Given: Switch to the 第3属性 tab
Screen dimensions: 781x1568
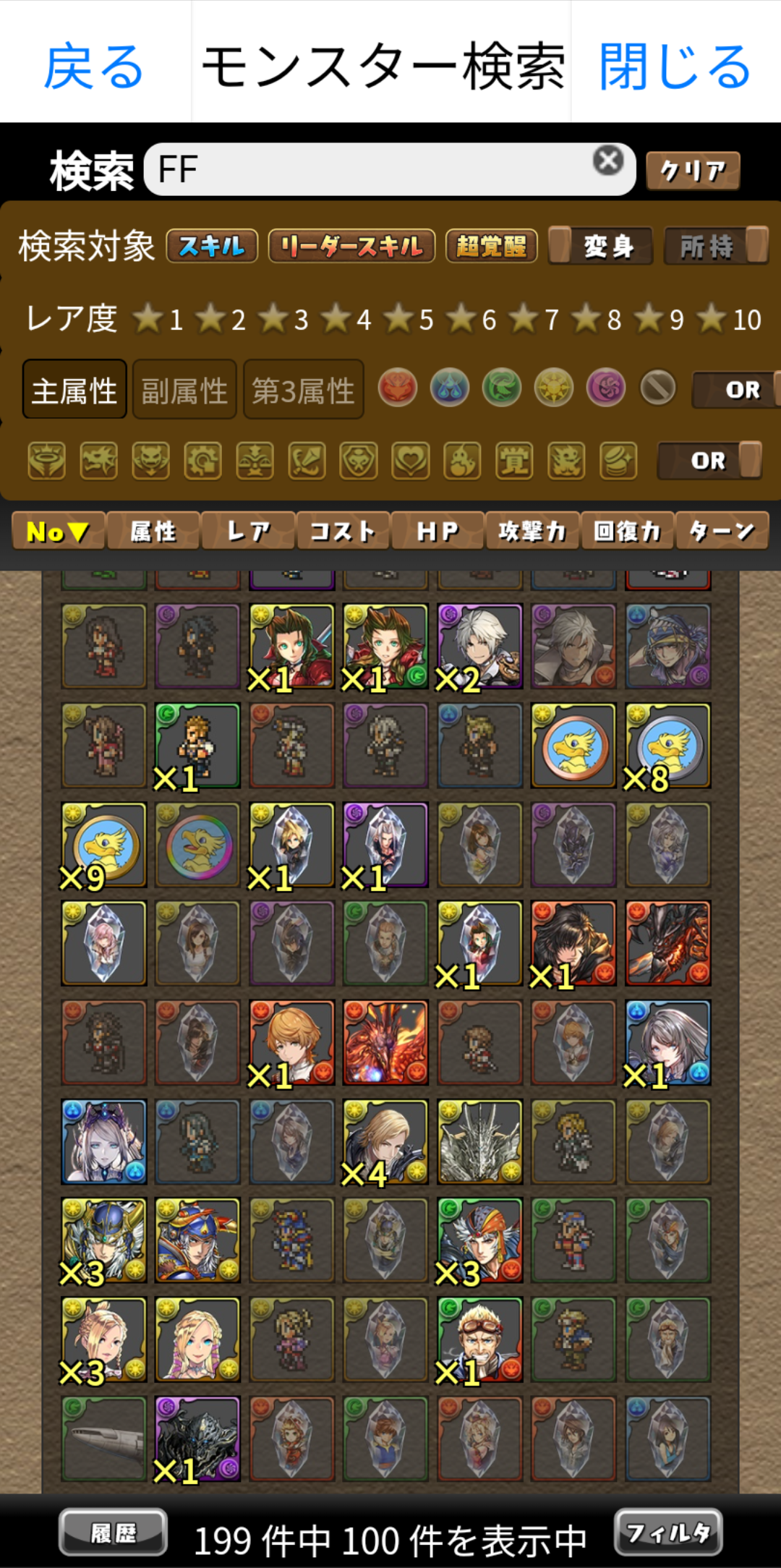Looking at the screenshot, I should click(303, 391).
